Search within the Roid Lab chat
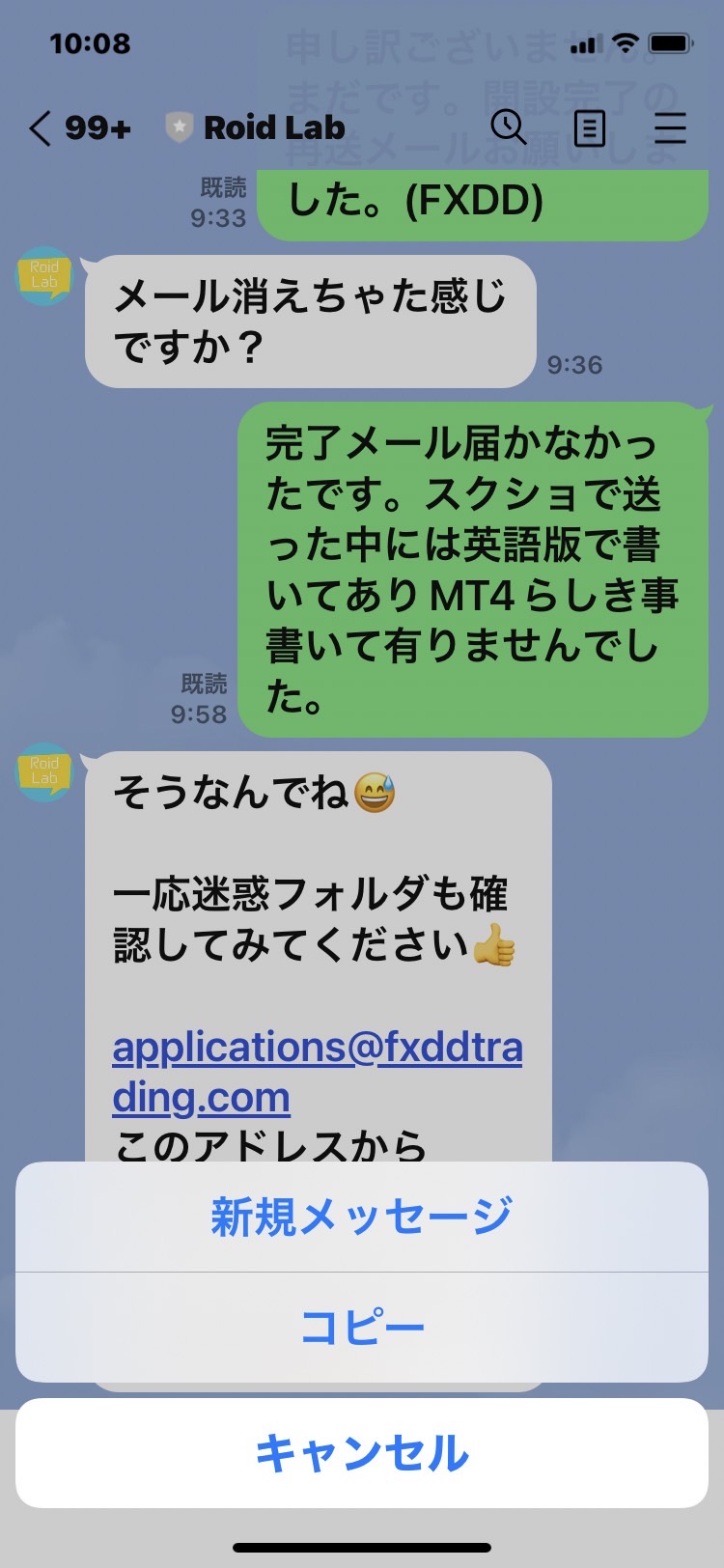The height and width of the screenshot is (1568, 724). click(509, 127)
